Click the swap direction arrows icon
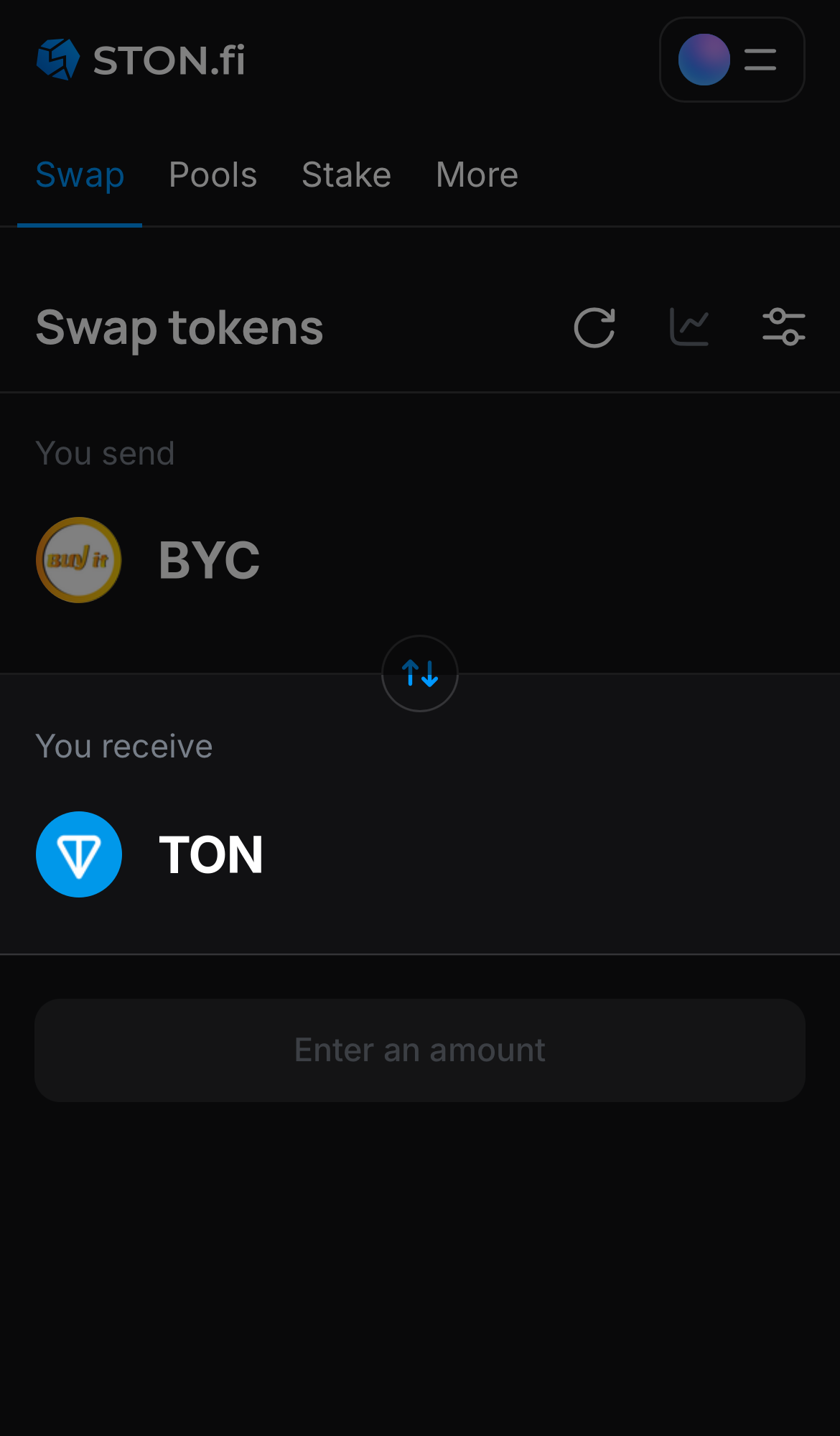840x1436 pixels. point(419,673)
